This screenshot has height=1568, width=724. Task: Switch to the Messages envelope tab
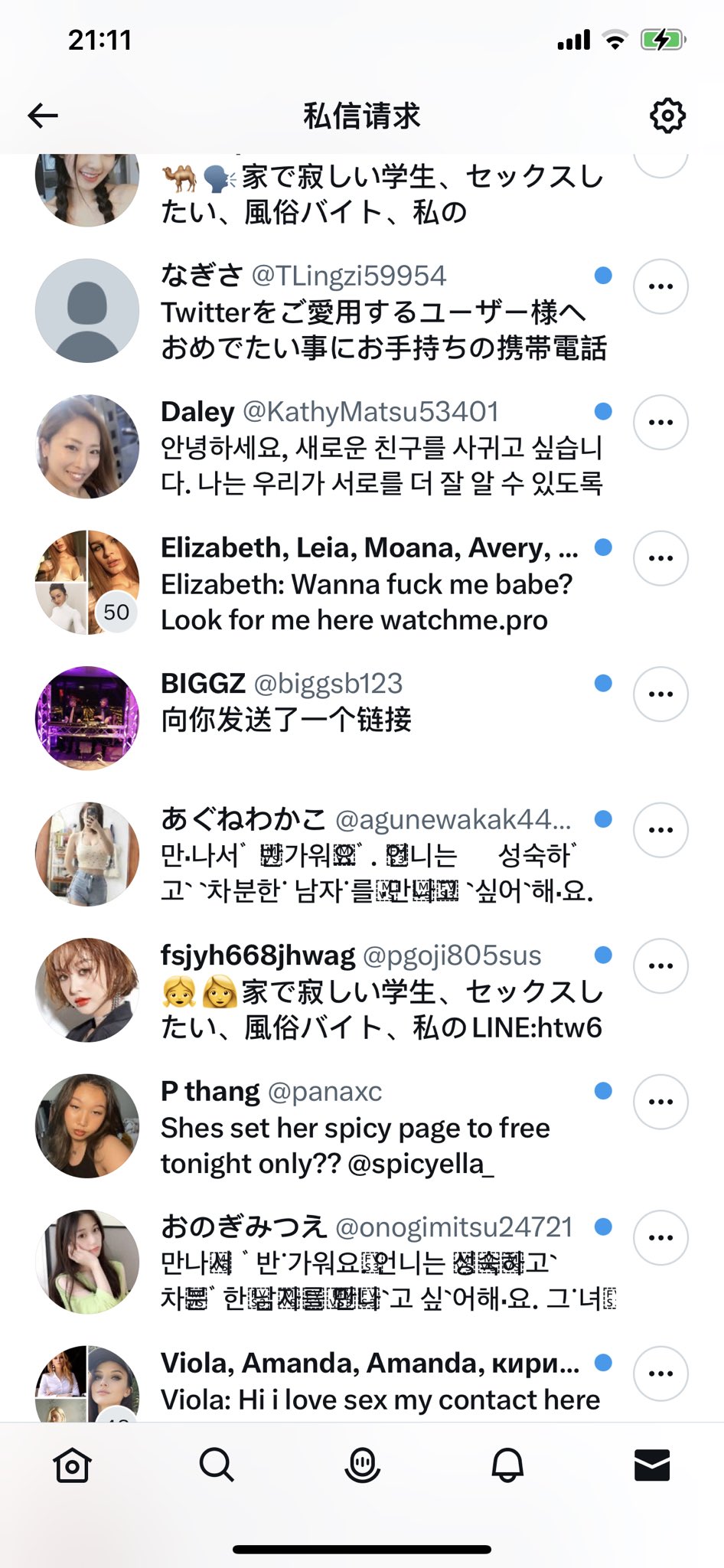tap(652, 1465)
